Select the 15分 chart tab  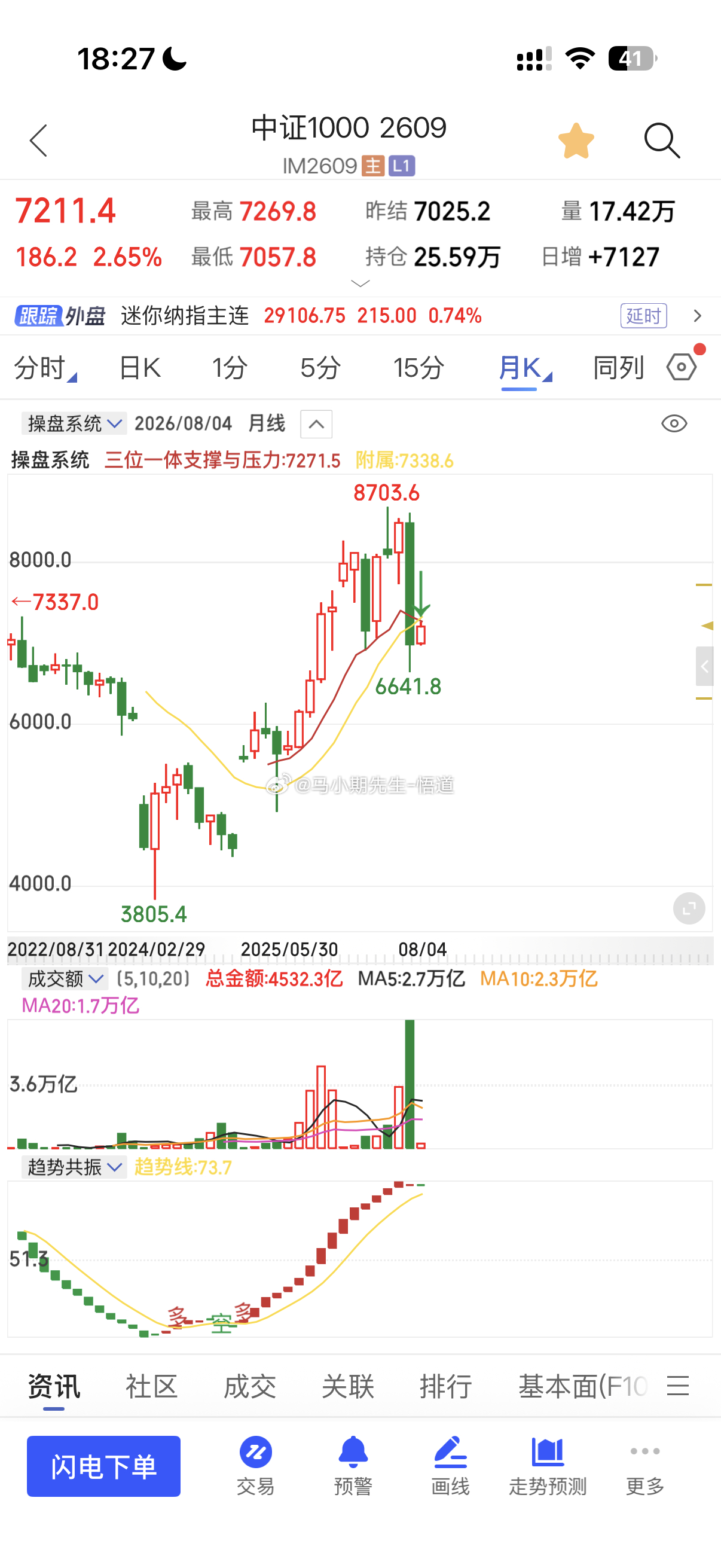point(418,368)
